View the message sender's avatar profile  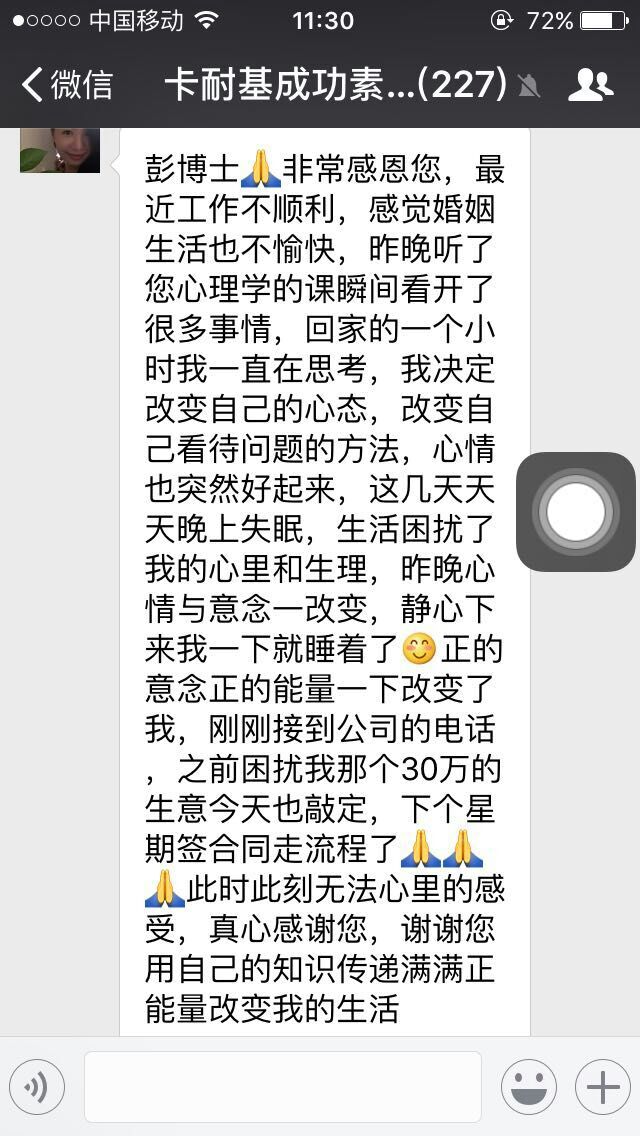tap(60, 150)
